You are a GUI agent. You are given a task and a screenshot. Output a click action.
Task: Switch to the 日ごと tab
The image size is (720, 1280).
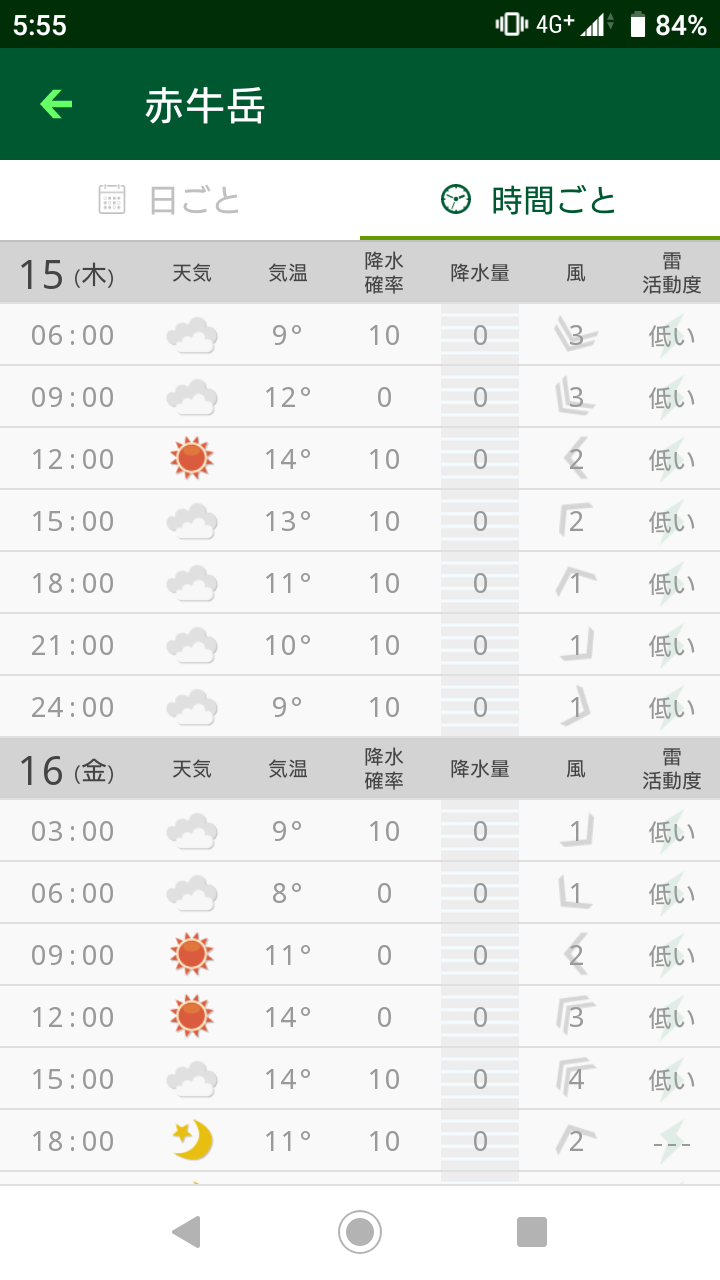(172, 200)
